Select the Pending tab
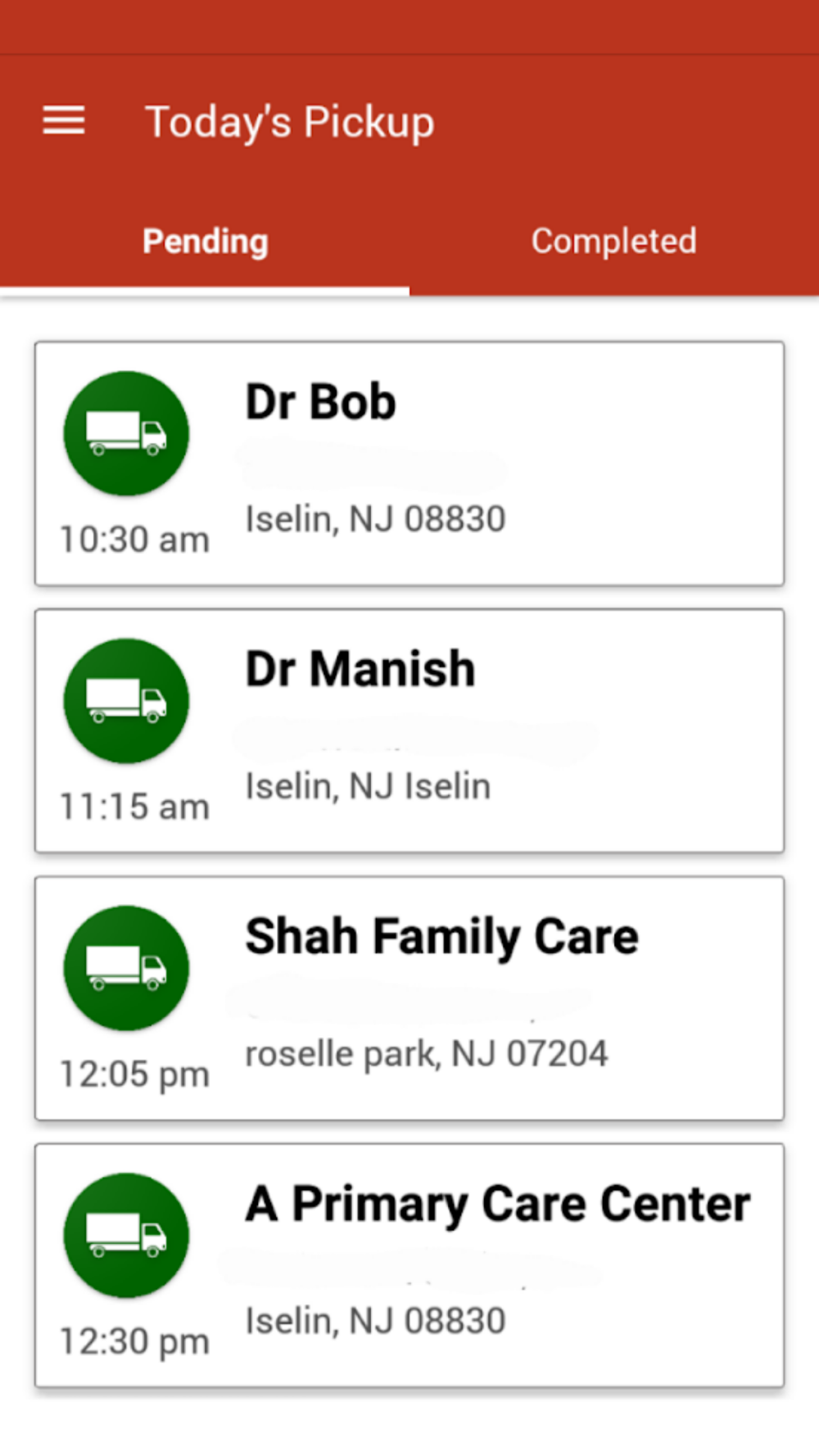The image size is (819, 1456). coord(205,242)
